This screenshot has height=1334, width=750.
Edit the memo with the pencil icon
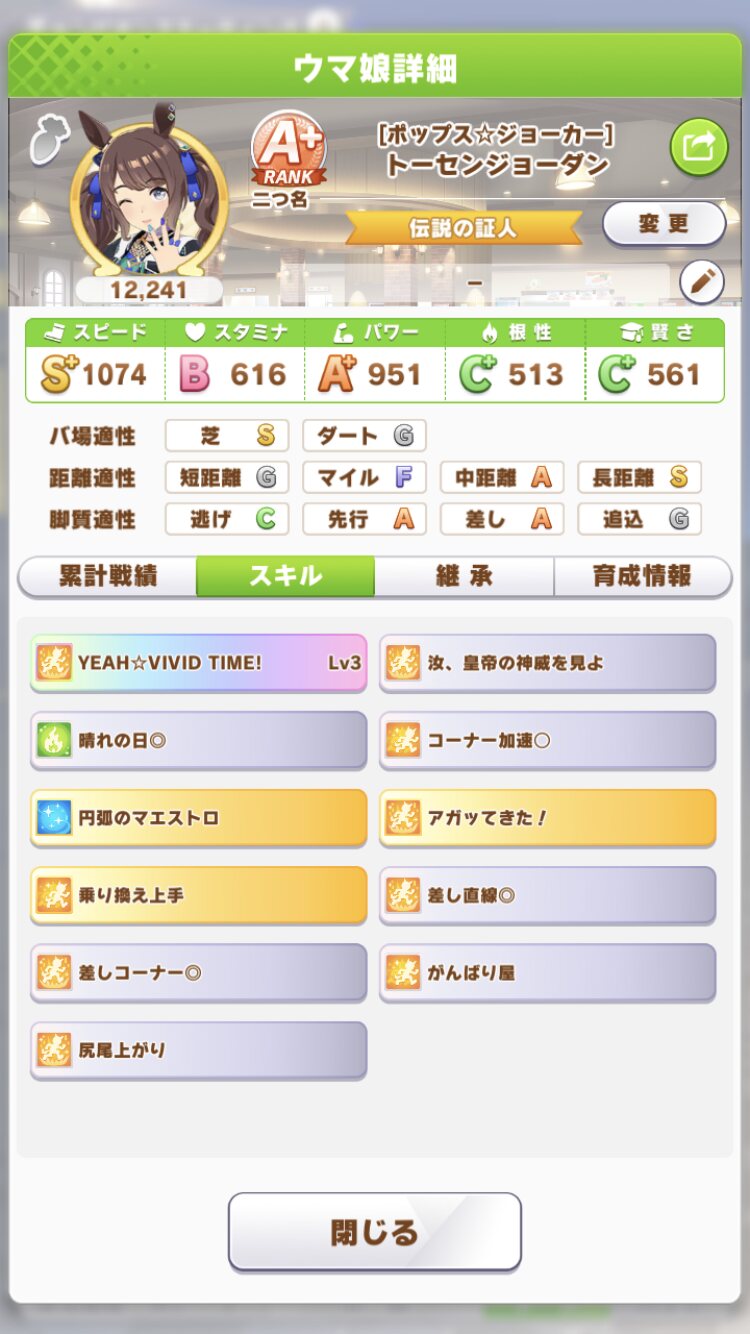[x=701, y=283]
